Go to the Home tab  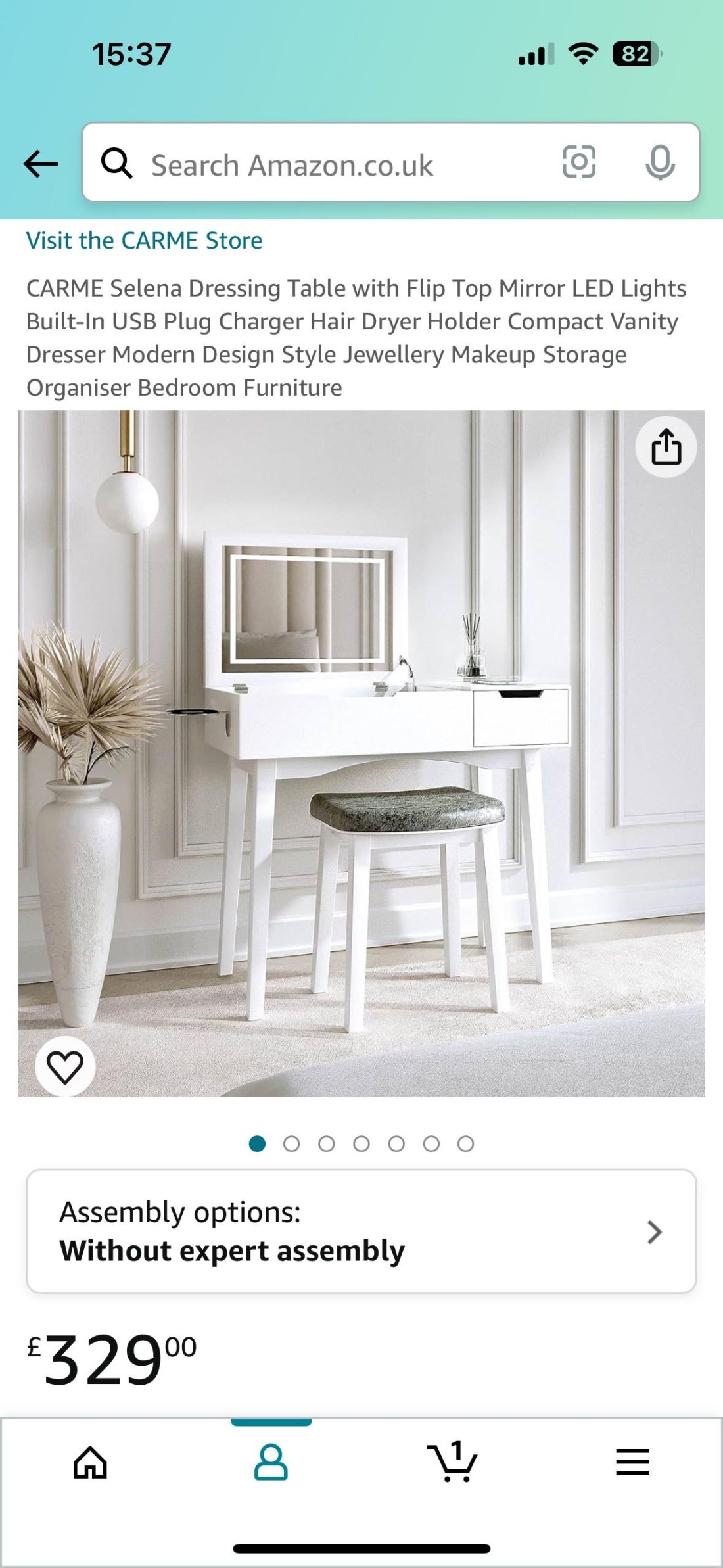(x=90, y=1463)
